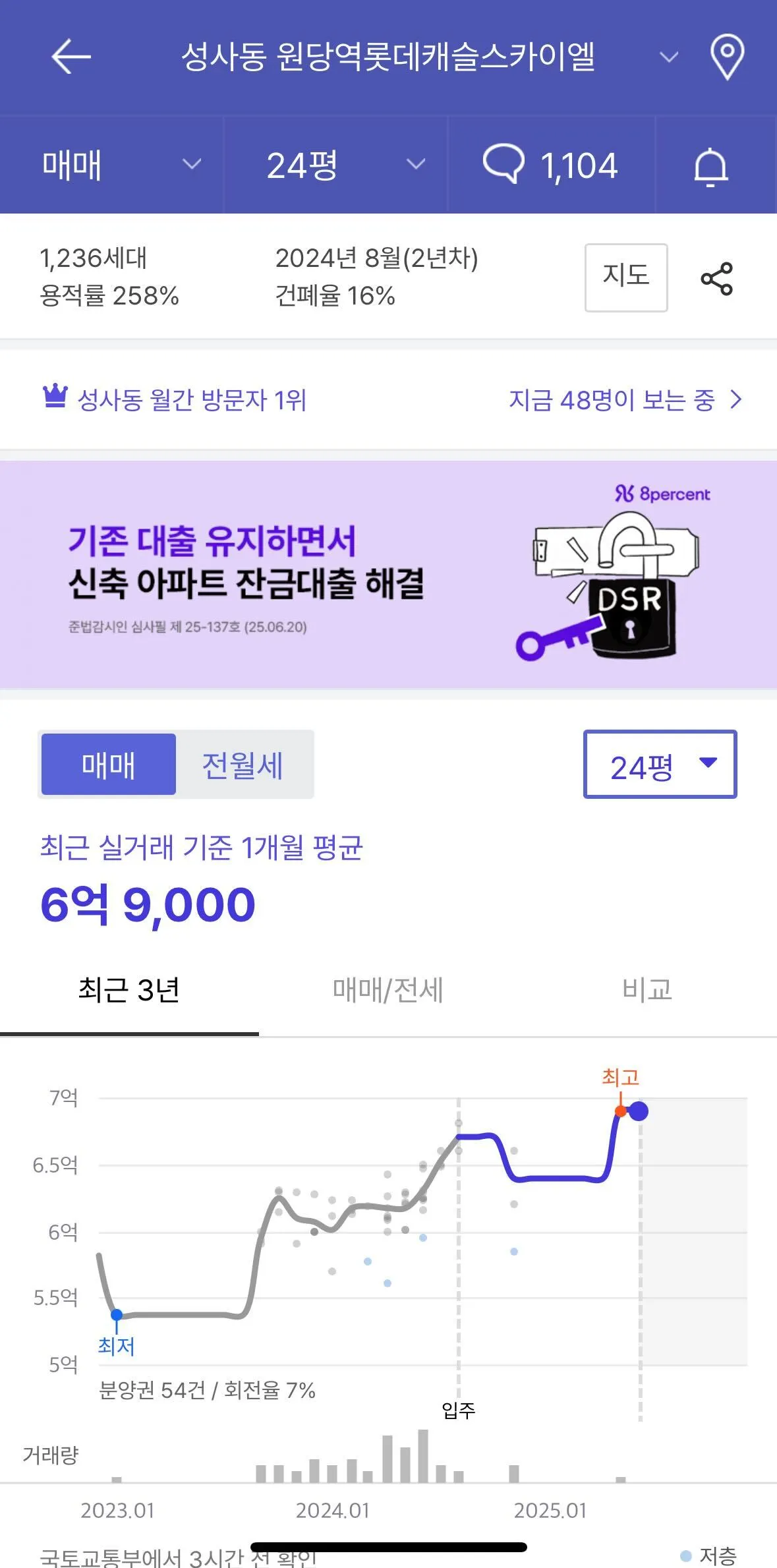The width and height of the screenshot is (777, 1568).
Task: Expand the apartment name dropdown in header
Action: (668, 58)
